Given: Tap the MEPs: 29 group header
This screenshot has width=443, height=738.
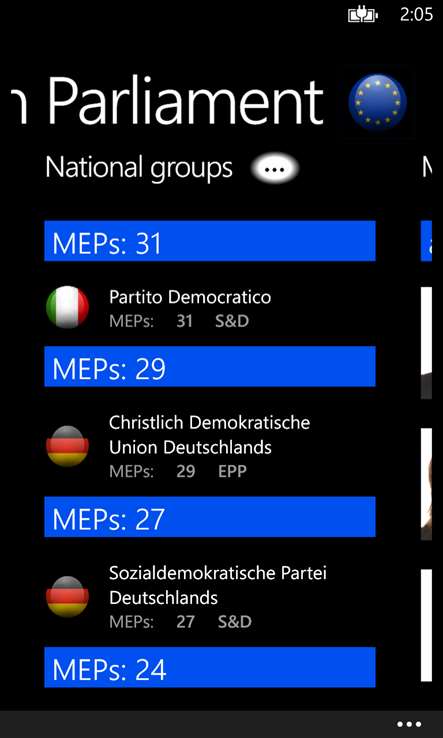Looking at the screenshot, I should coord(210,366).
